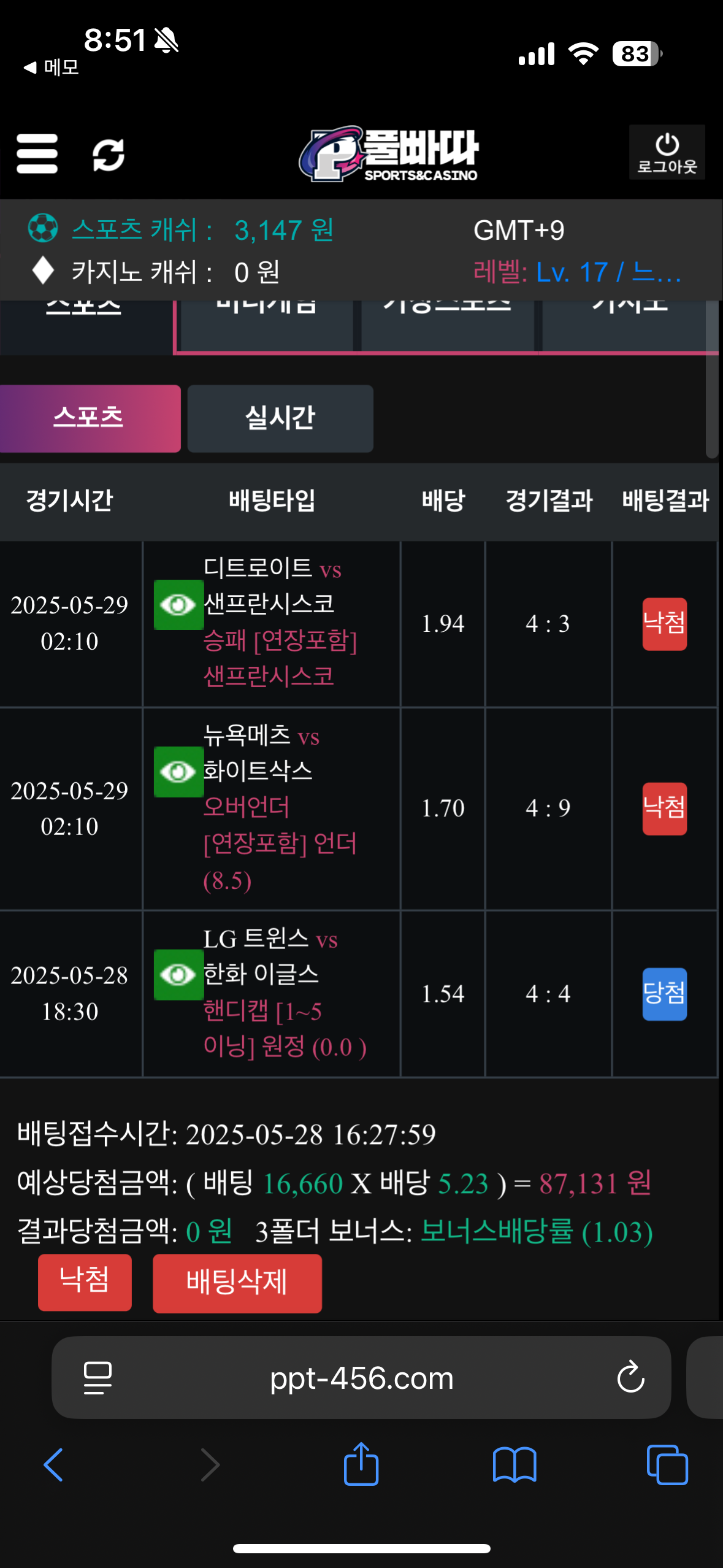This screenshot has height=1568, width=723.
Task: Open Safari bookmarks
Action: click(x=515, y=1465)
